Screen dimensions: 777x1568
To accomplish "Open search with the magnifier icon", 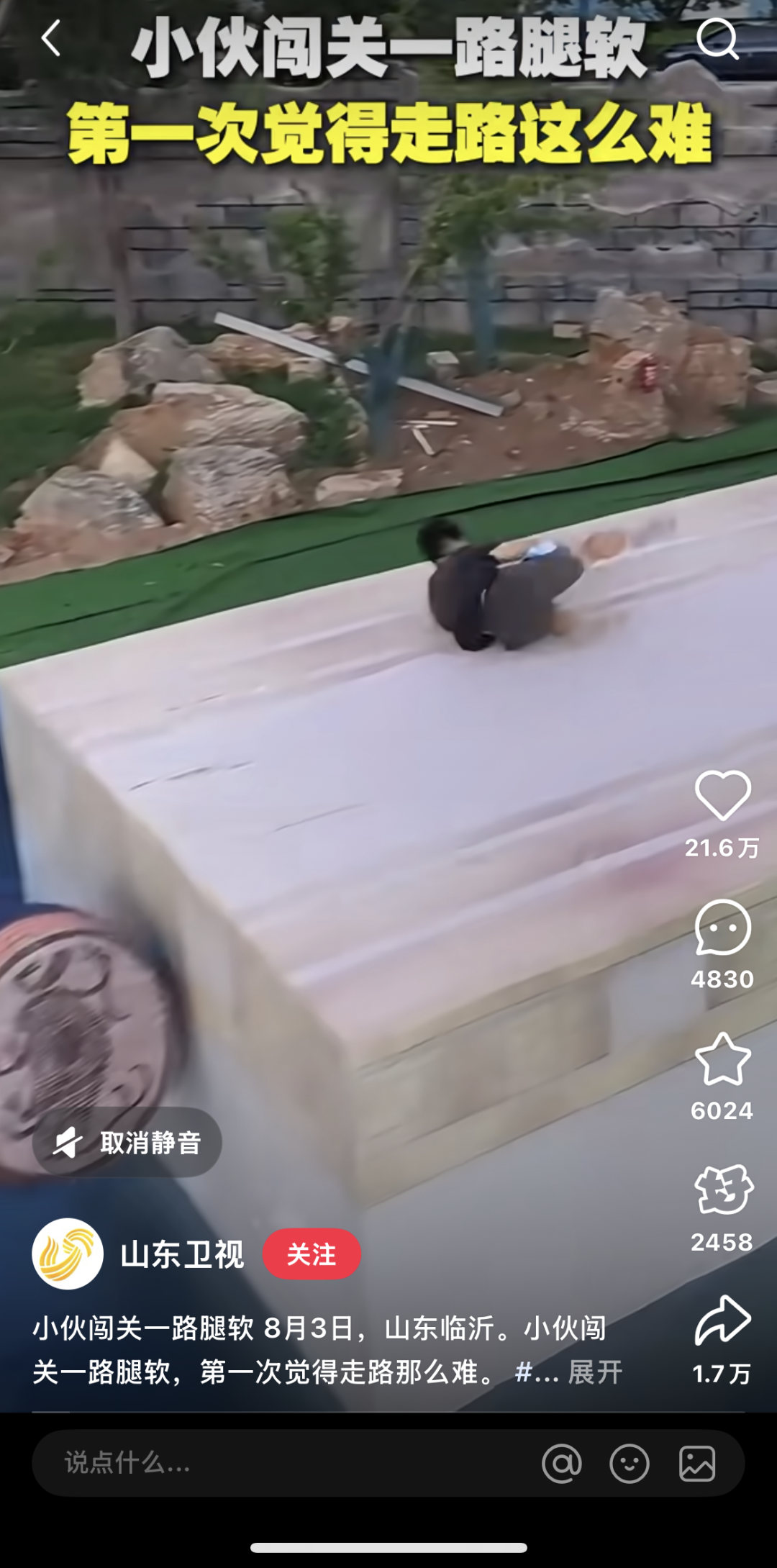I will (717, 39).
